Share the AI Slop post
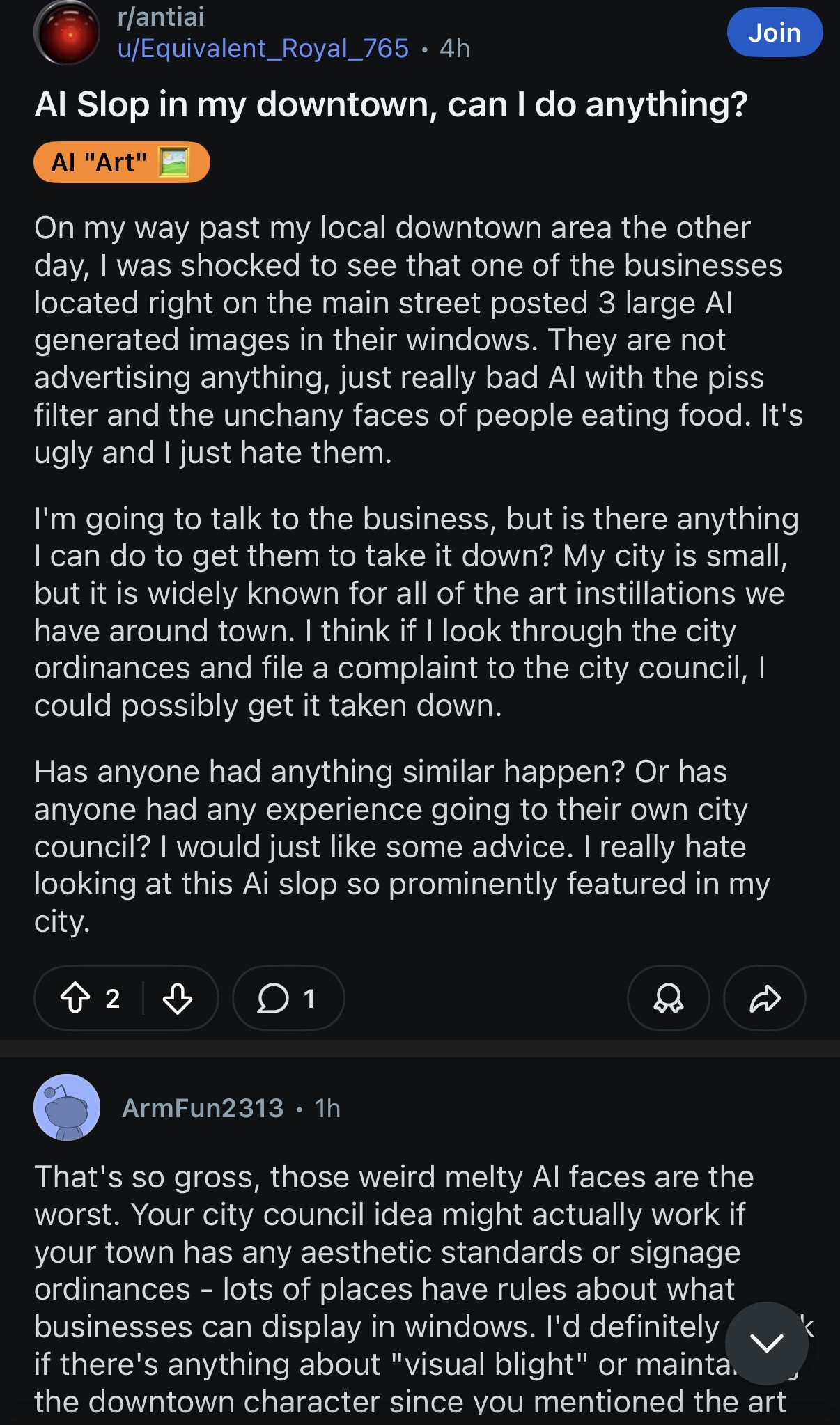Viewport: 840px width, 1425px height. pos(764,998)
